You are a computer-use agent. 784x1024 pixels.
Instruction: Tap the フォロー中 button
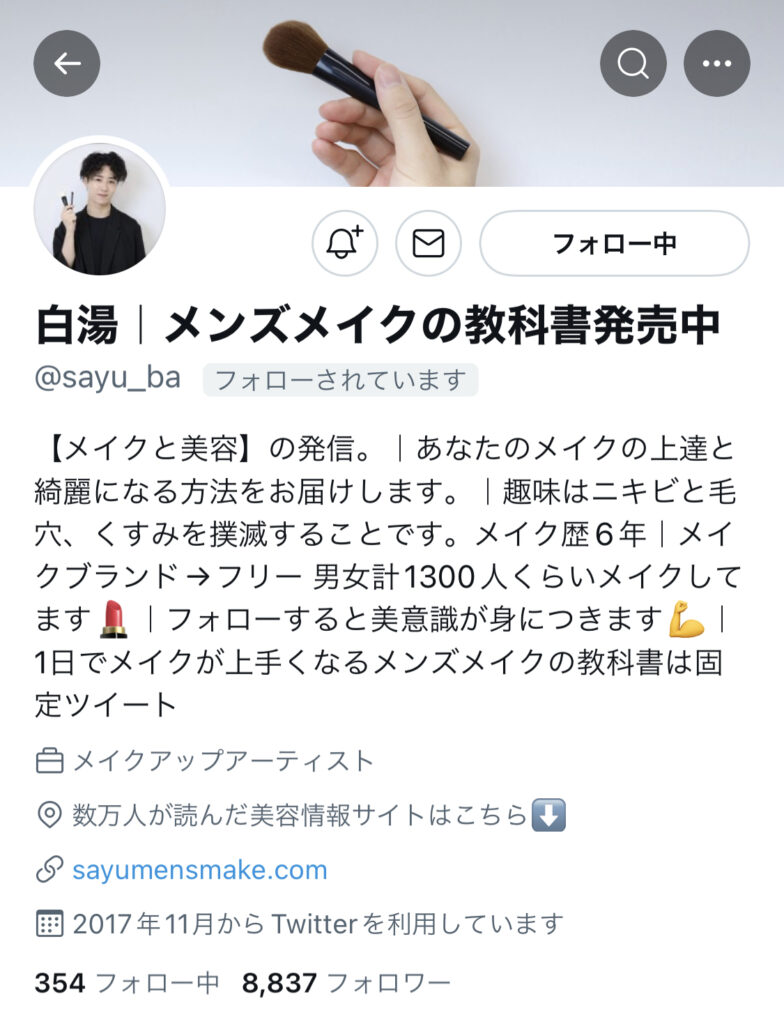pyautogui.click(x=614, y=243)
